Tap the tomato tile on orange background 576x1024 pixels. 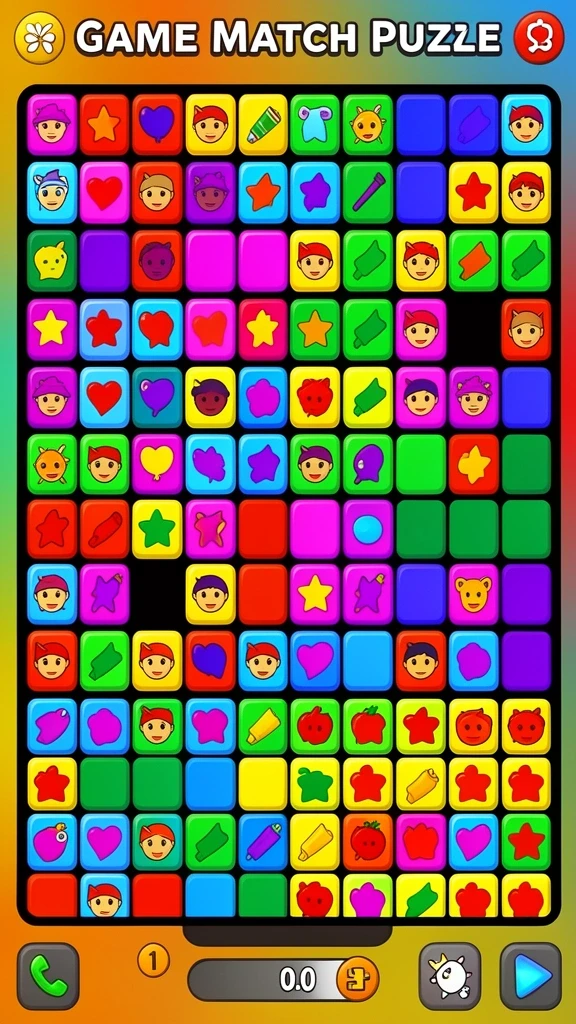tap(368, 841)
